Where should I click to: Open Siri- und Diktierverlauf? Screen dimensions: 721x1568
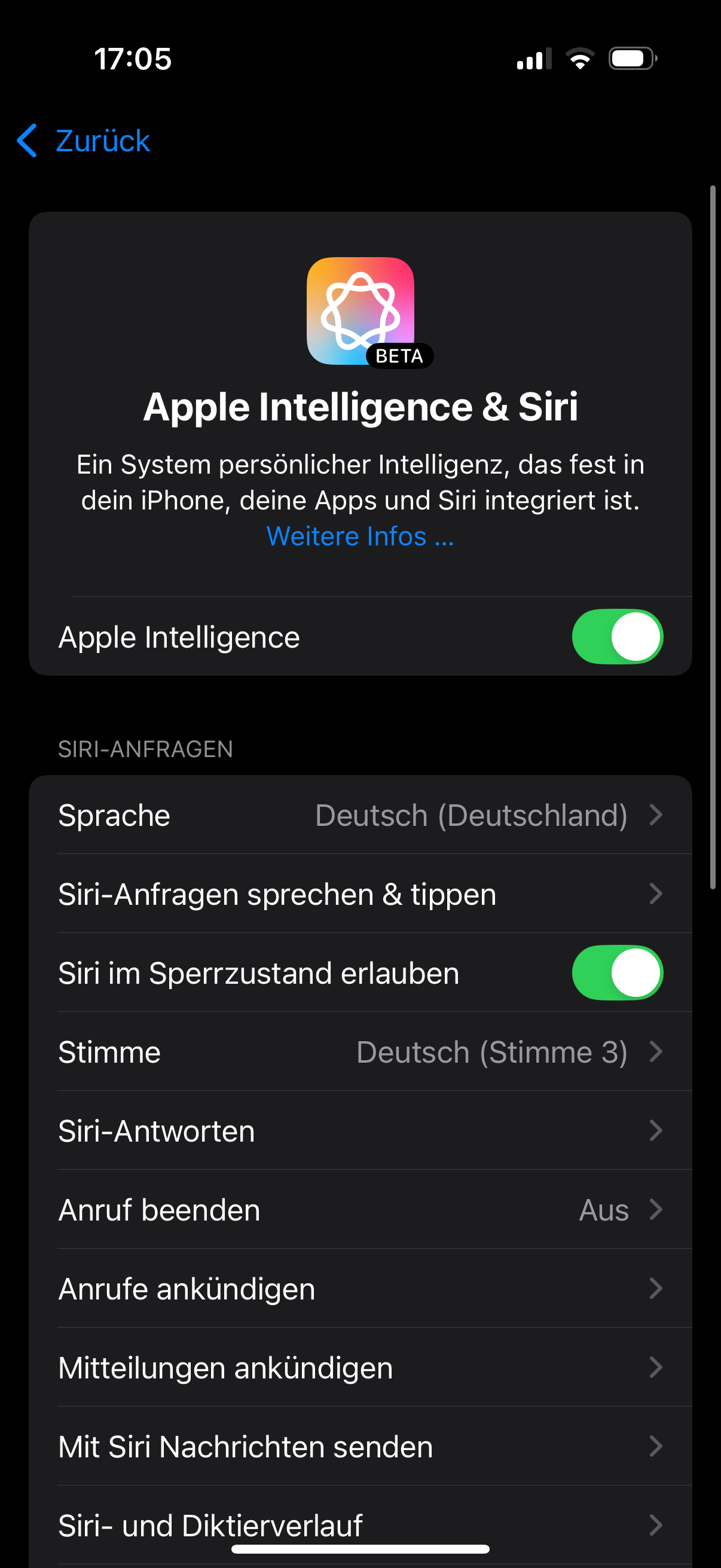pos(360,1522)
